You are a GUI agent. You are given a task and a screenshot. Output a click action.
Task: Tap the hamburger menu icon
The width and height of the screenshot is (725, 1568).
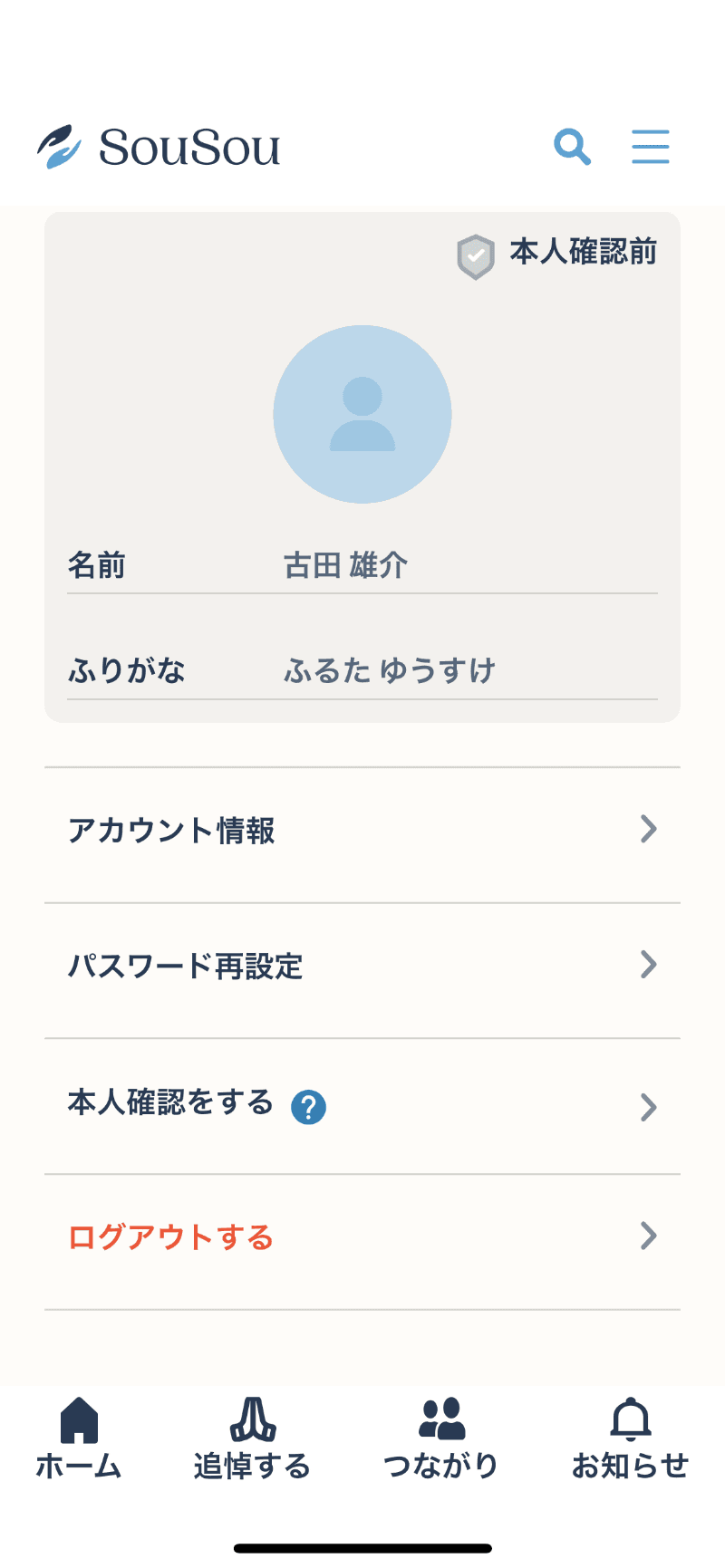click(x=650, y=146)
